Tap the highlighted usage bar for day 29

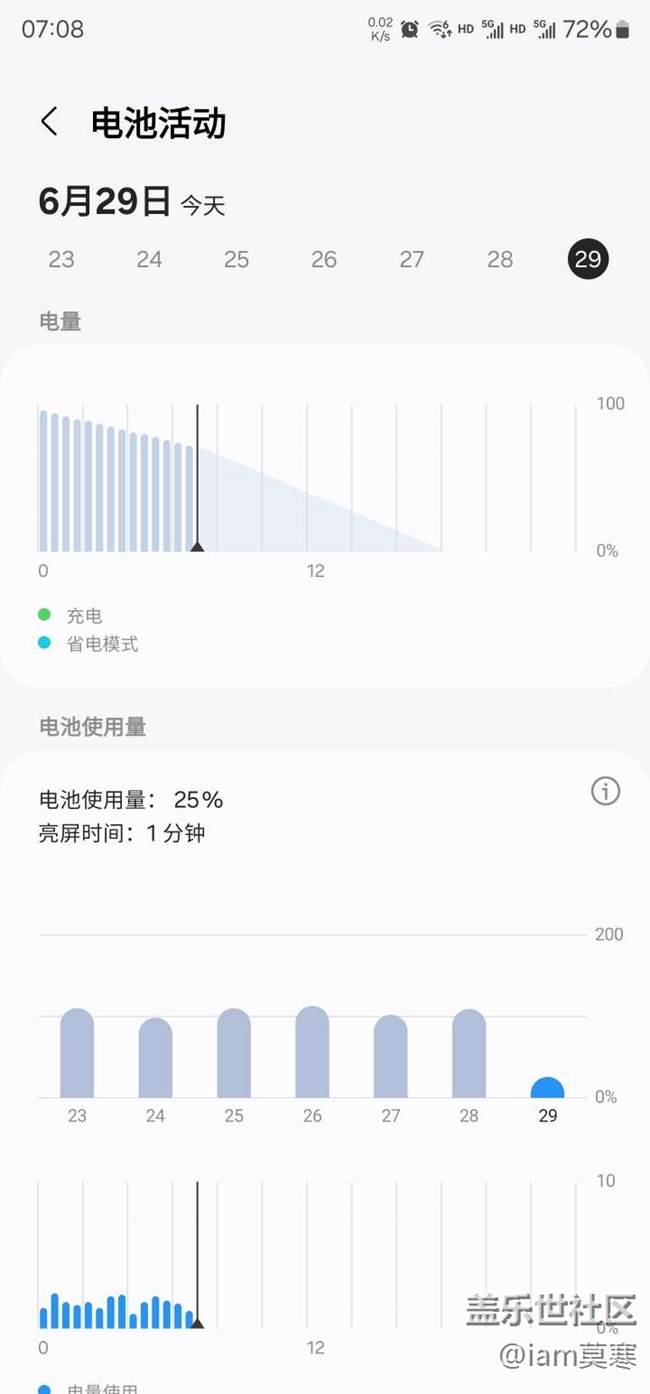(547, 1088)
